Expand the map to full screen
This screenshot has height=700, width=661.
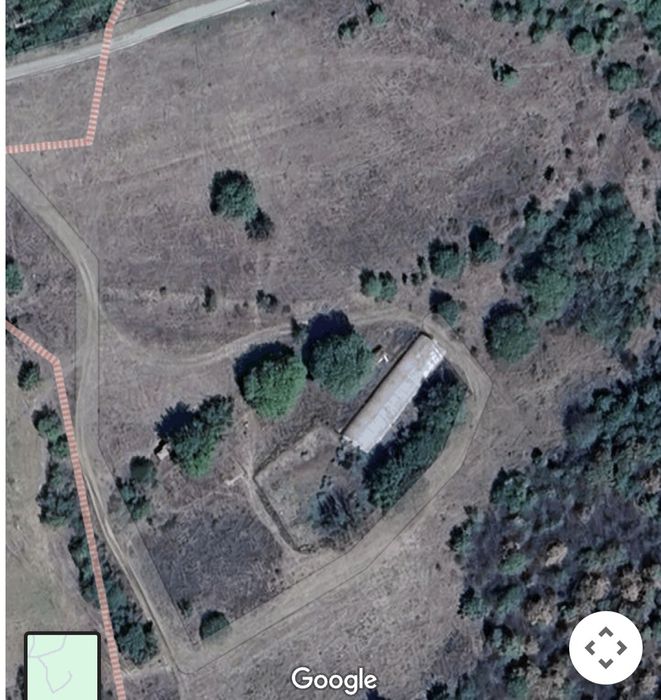click(605, 648)
